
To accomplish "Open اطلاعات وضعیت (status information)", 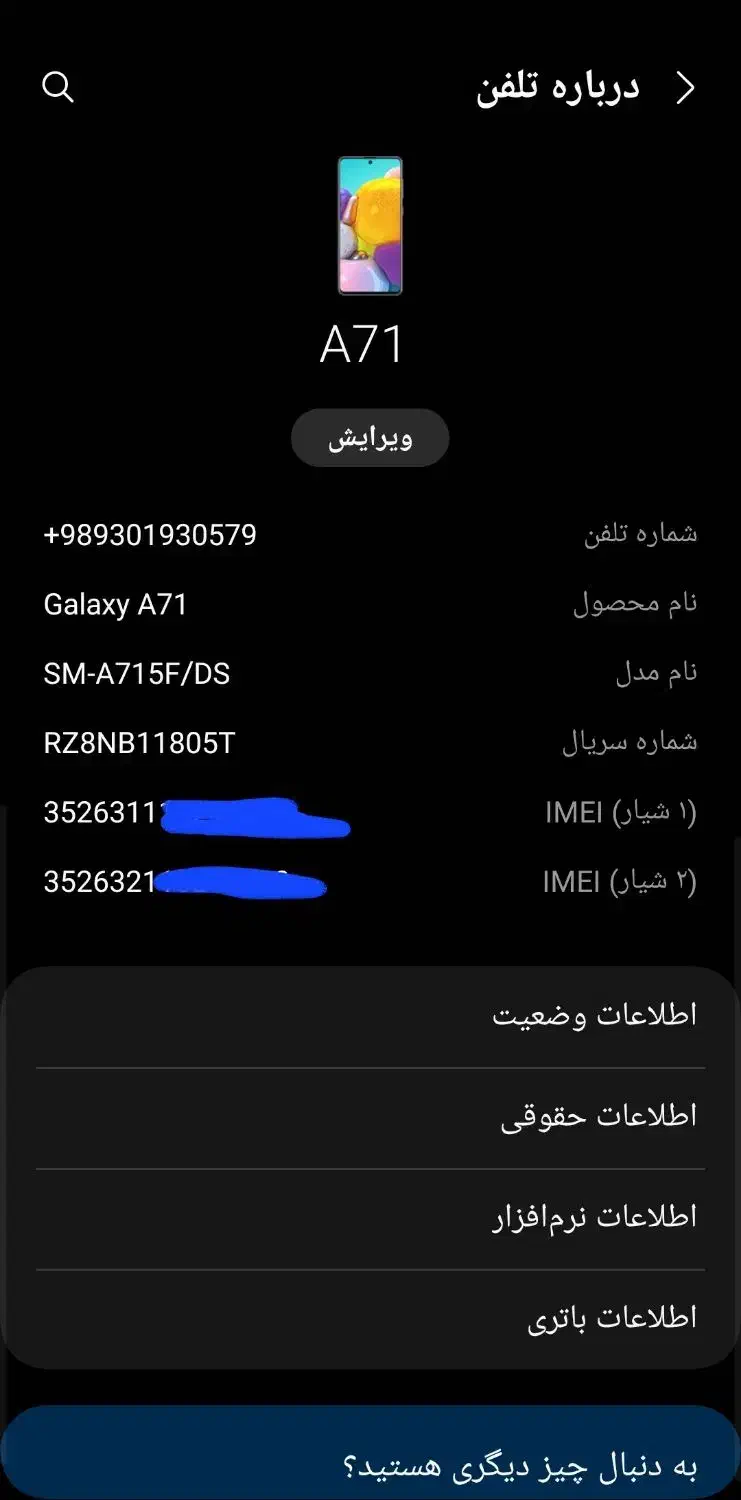I will (370, 1016).
